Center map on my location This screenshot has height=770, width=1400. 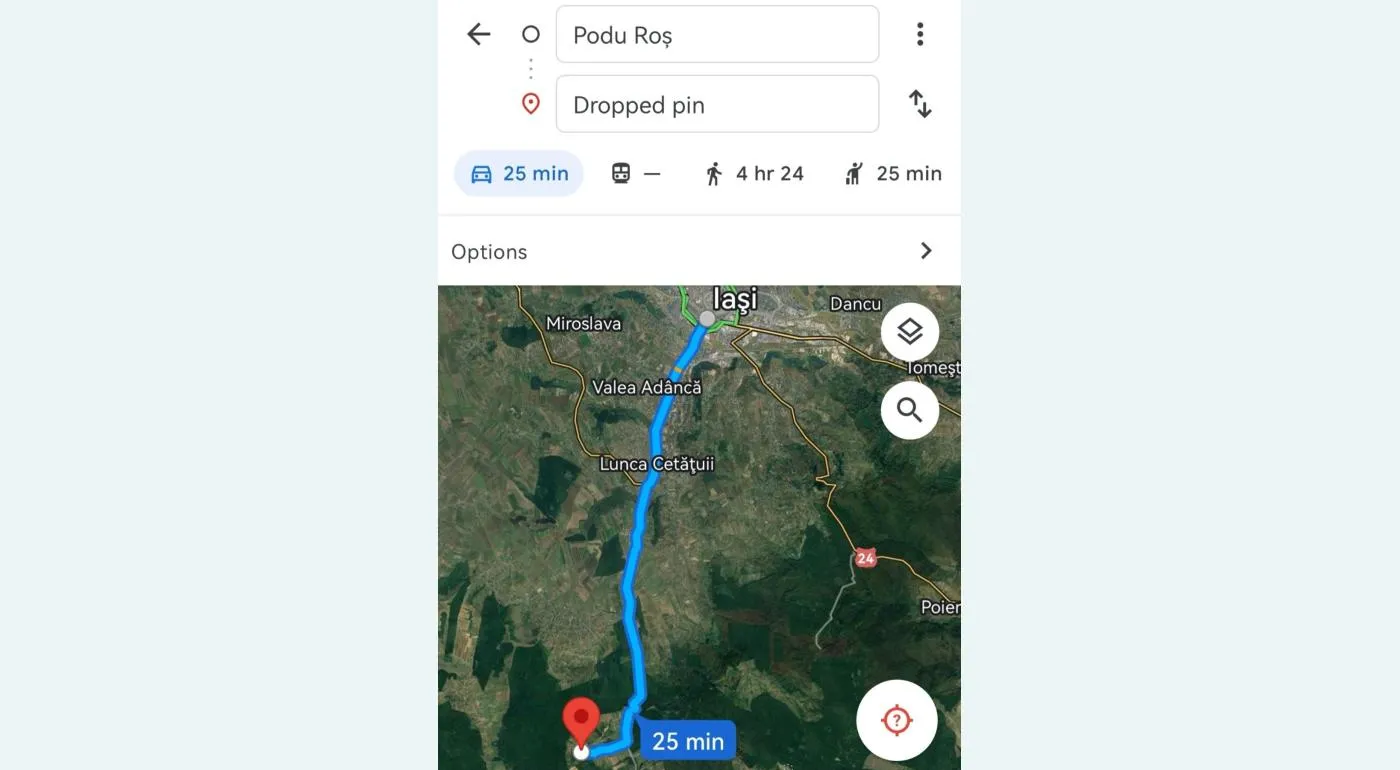[x=896, y=720]
